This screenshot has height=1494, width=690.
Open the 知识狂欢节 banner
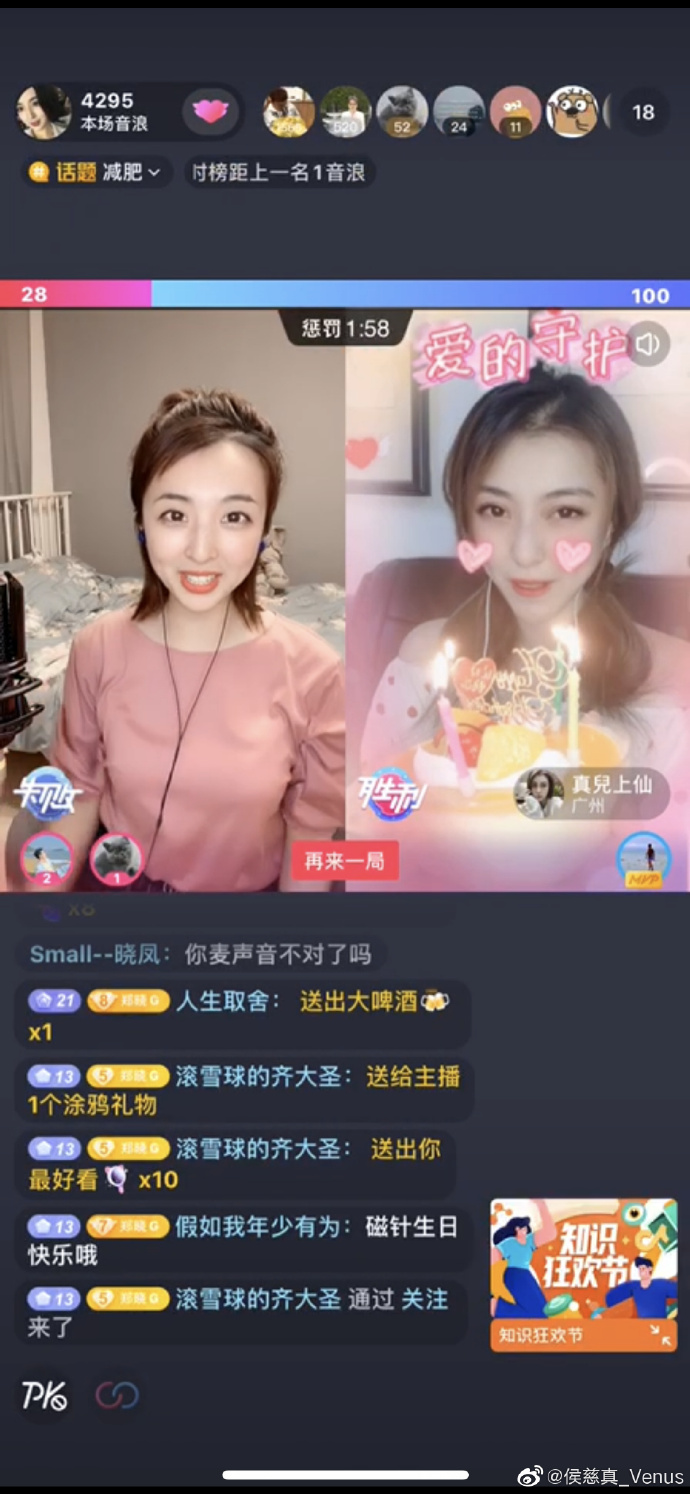click(x=583, y=1274)
